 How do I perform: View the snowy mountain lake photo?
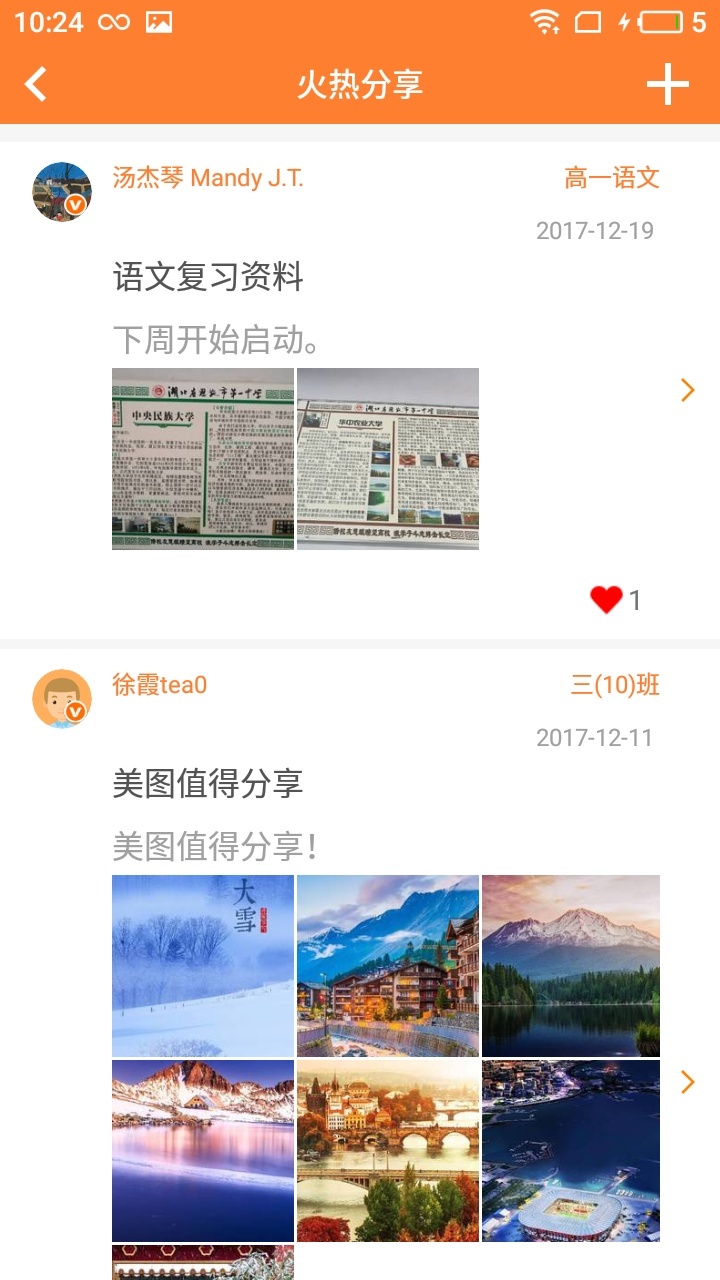tap(571, 966)
